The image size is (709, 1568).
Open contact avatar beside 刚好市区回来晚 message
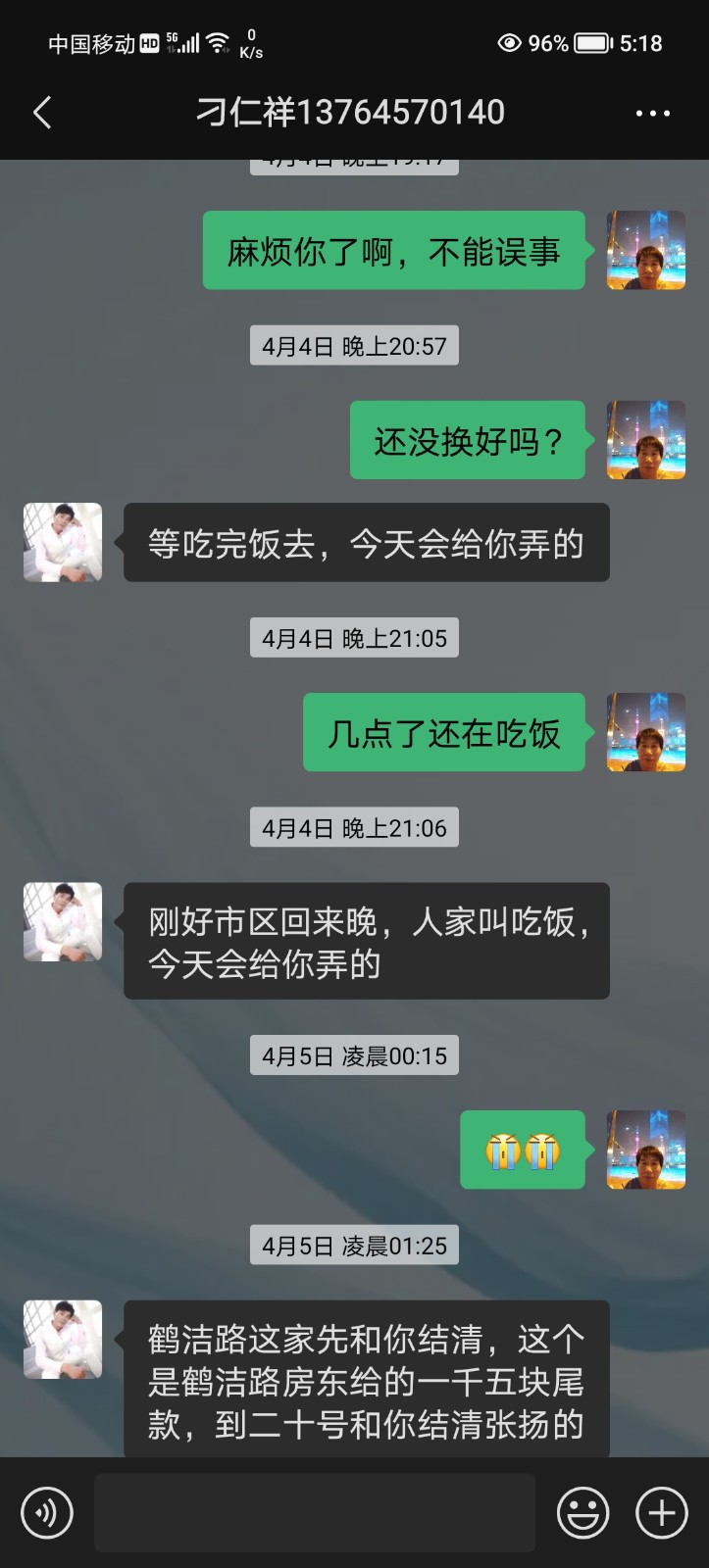coord(63,921)
